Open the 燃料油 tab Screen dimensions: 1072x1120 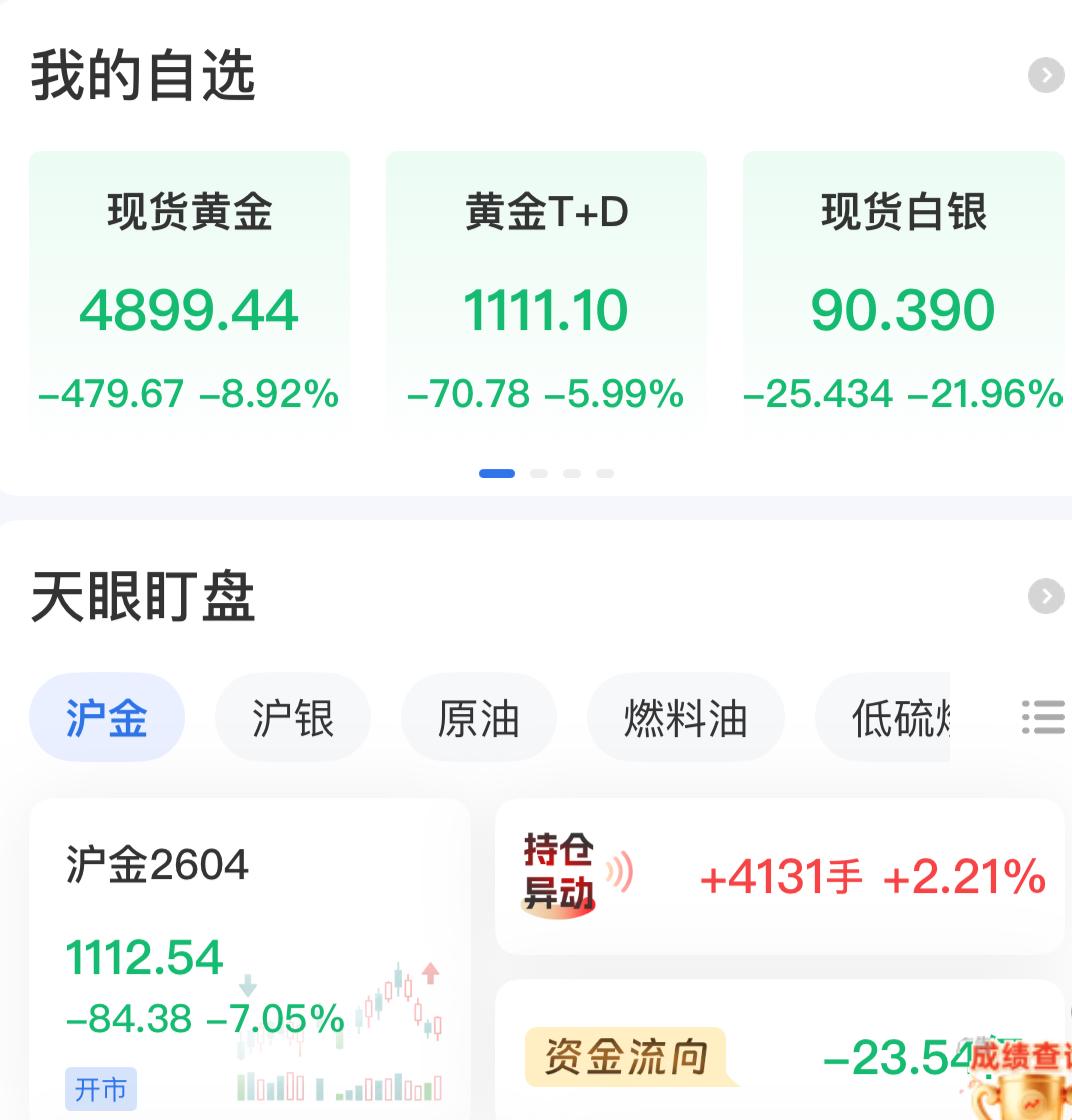pos(685,717)
